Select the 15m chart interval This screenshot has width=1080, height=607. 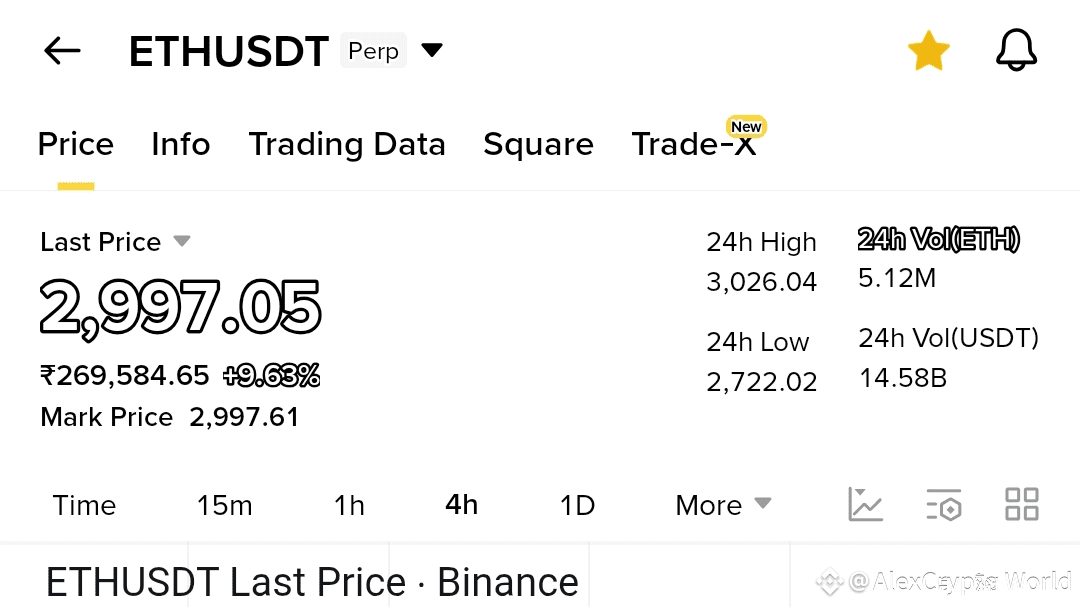coord(224,505)
